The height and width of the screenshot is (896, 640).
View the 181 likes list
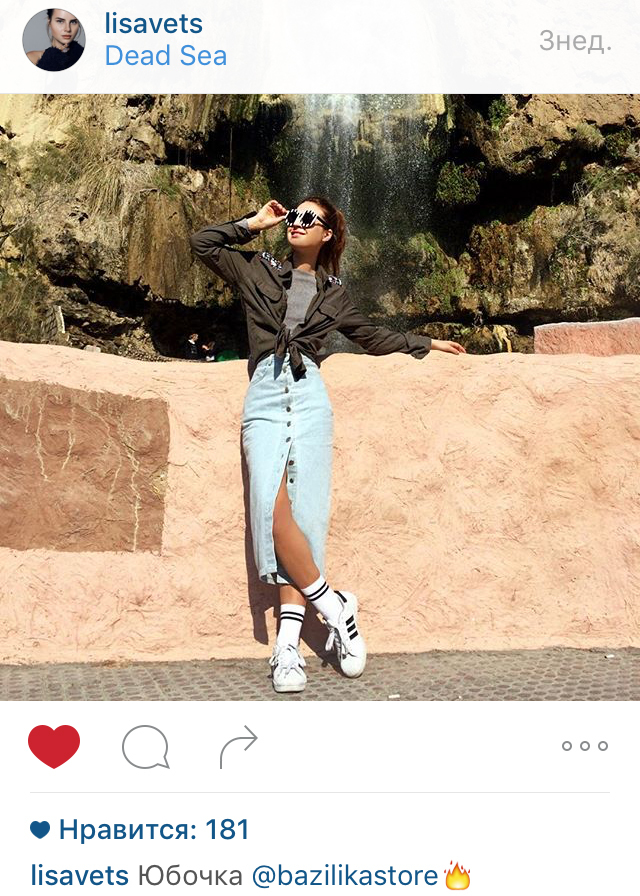point(152,829)
